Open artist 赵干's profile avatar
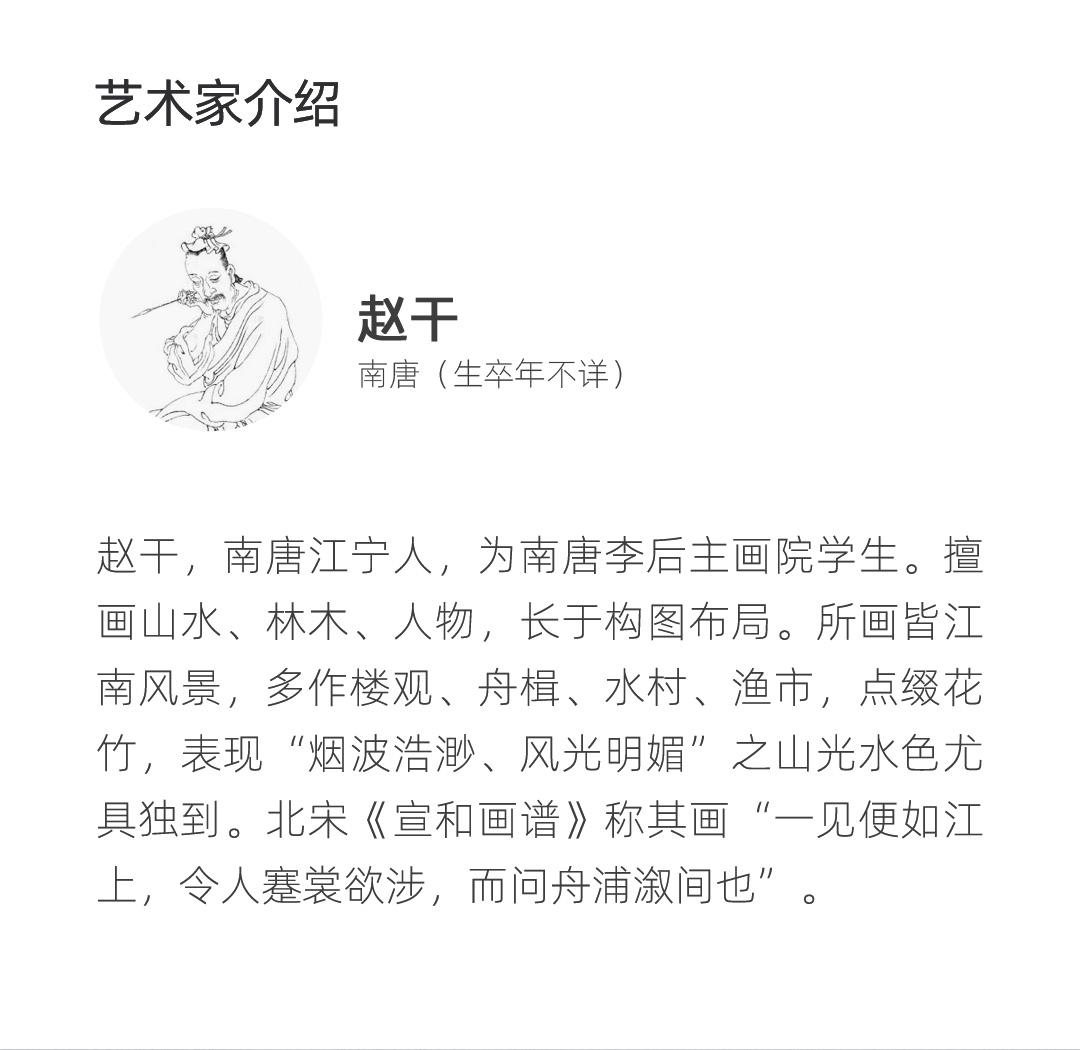The image size is (1080, 1050). (211, 319)
